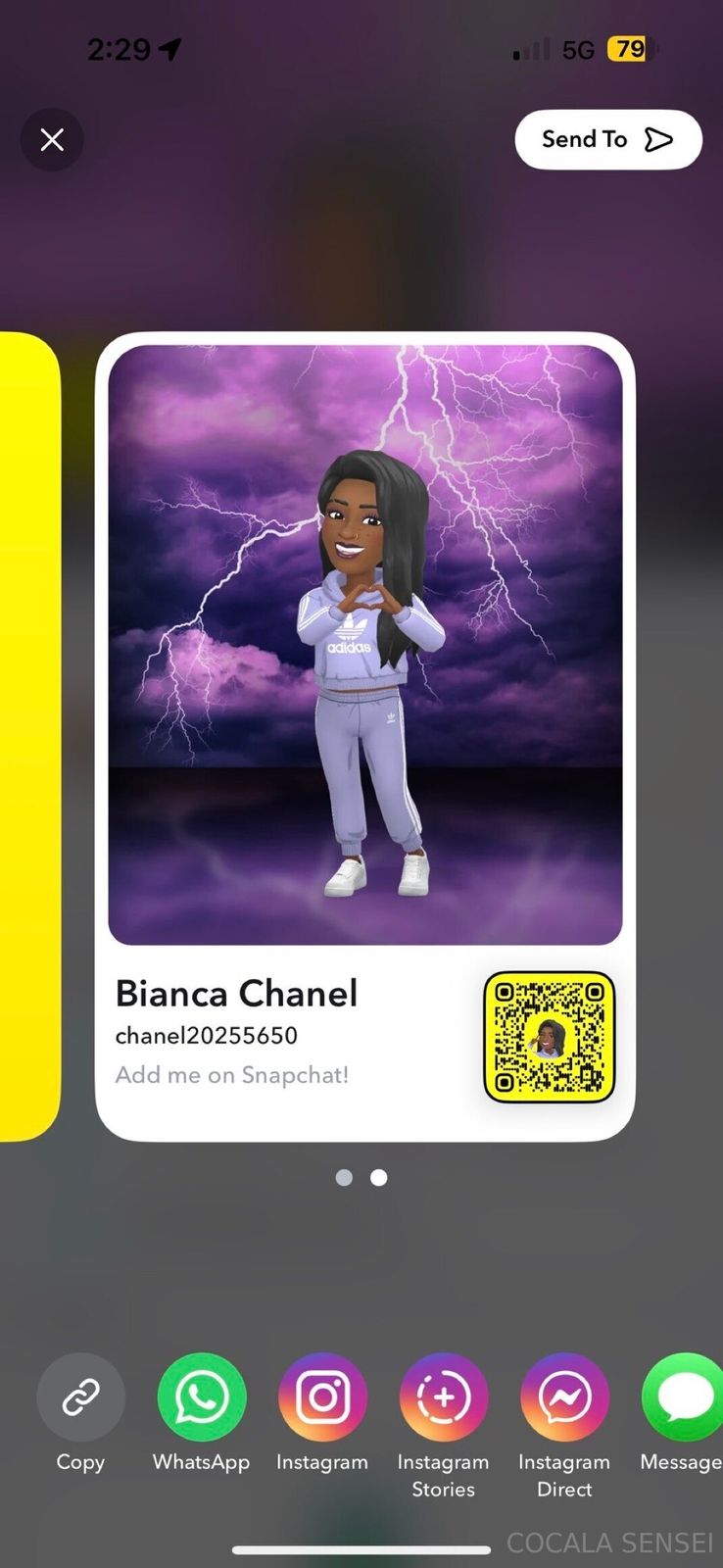
Task: Send via Instagram Direct
Action: [x=564, y=1397]
